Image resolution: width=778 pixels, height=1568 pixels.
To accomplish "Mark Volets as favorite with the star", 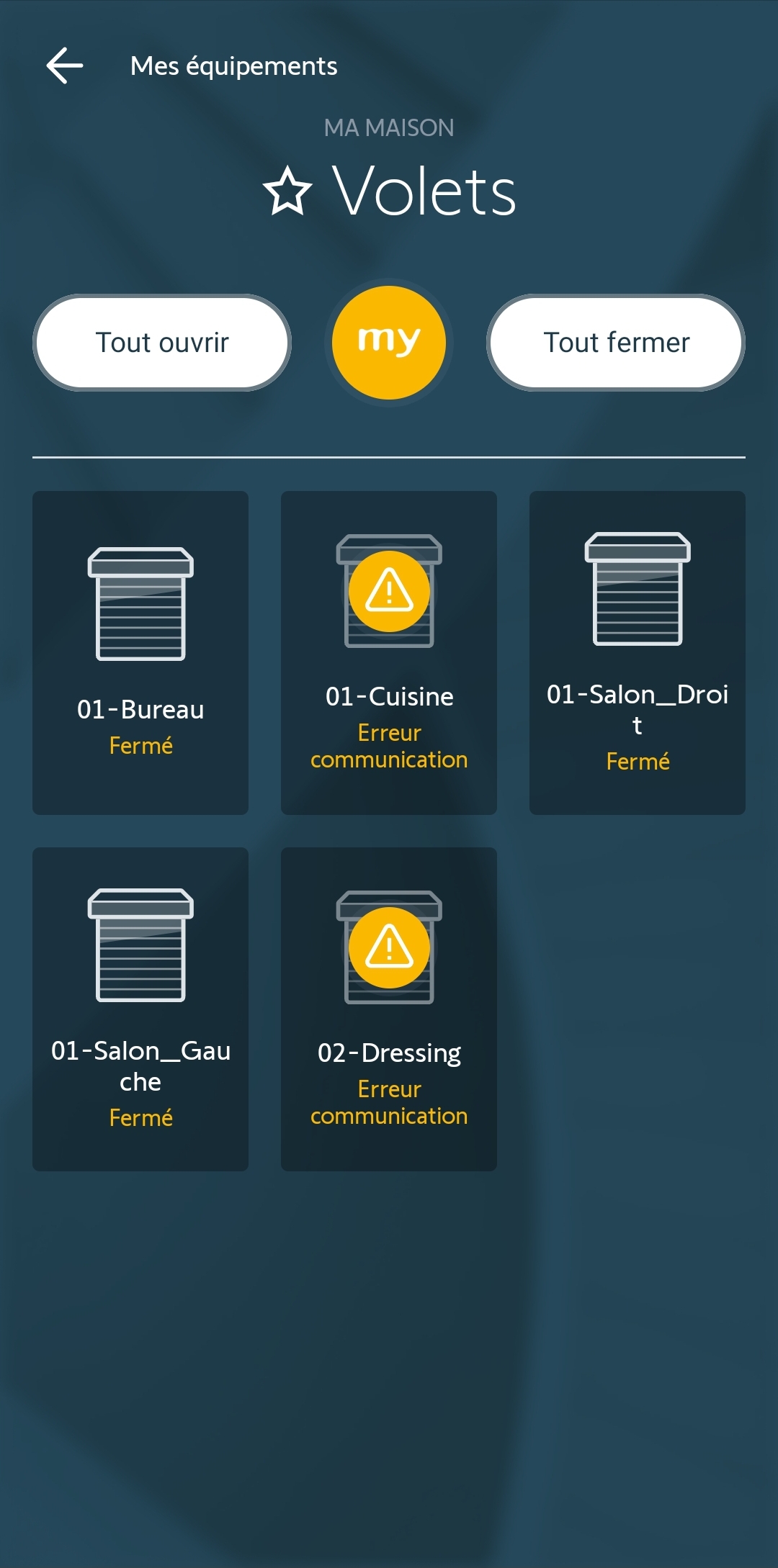I will 287,192.
